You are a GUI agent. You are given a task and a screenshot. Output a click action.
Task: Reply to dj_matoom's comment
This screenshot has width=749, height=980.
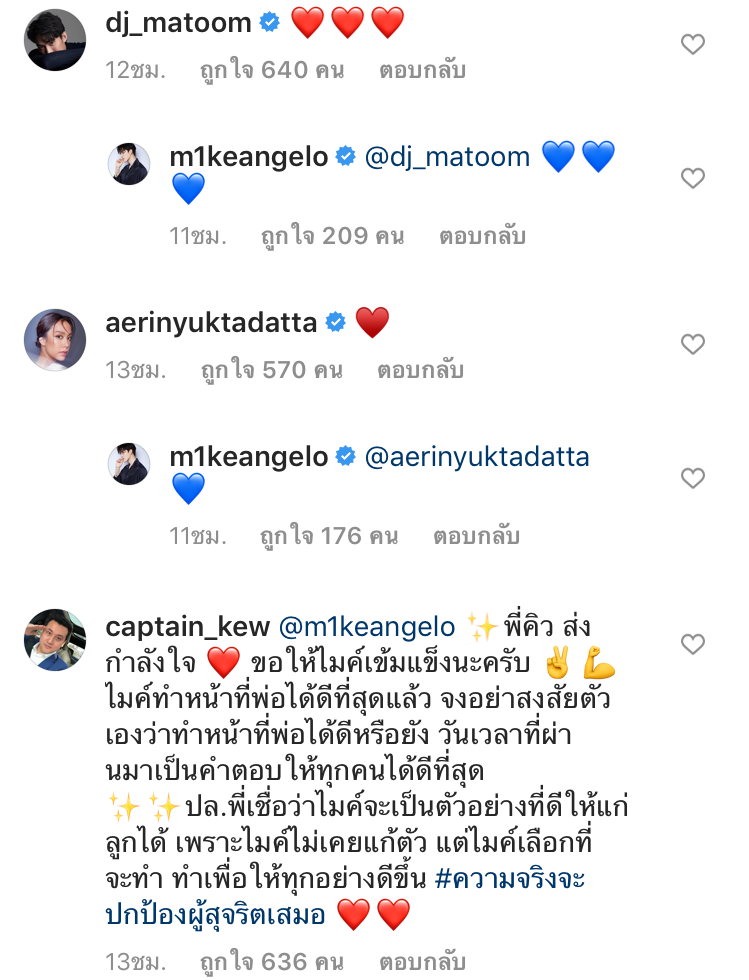click(x=422, y=70)
